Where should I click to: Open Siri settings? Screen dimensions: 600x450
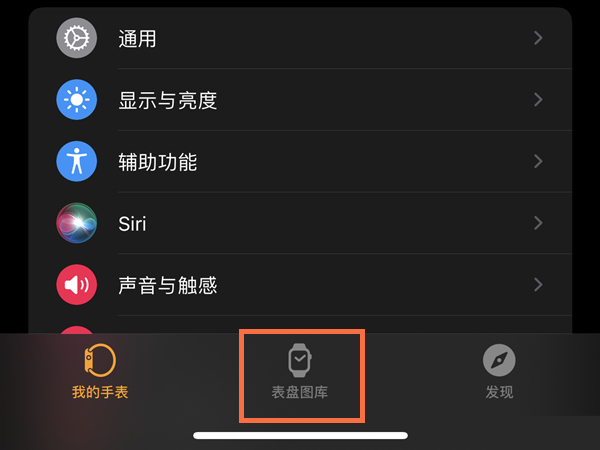click(300, 223)
